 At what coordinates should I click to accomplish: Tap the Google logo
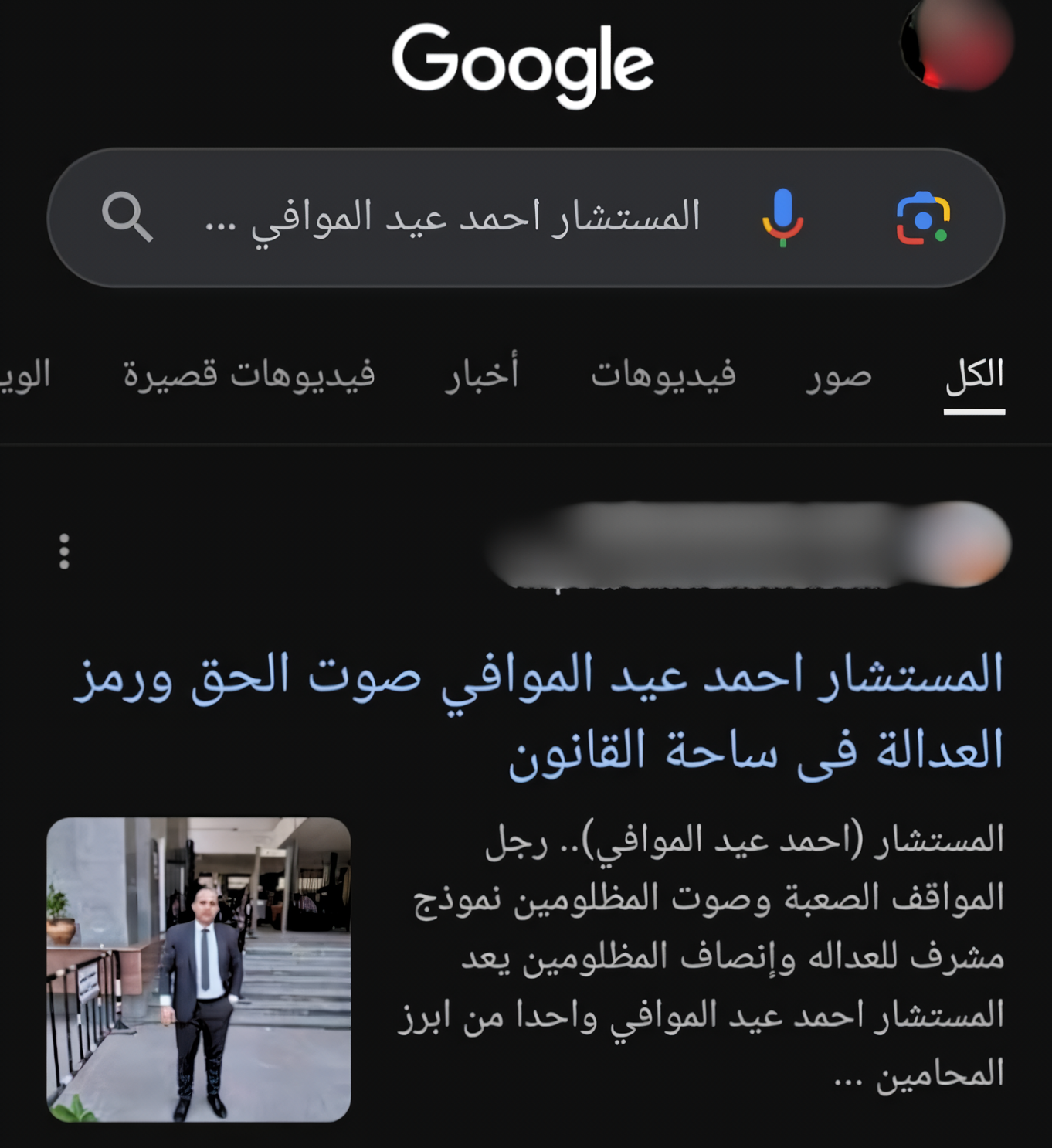(523, 64)
